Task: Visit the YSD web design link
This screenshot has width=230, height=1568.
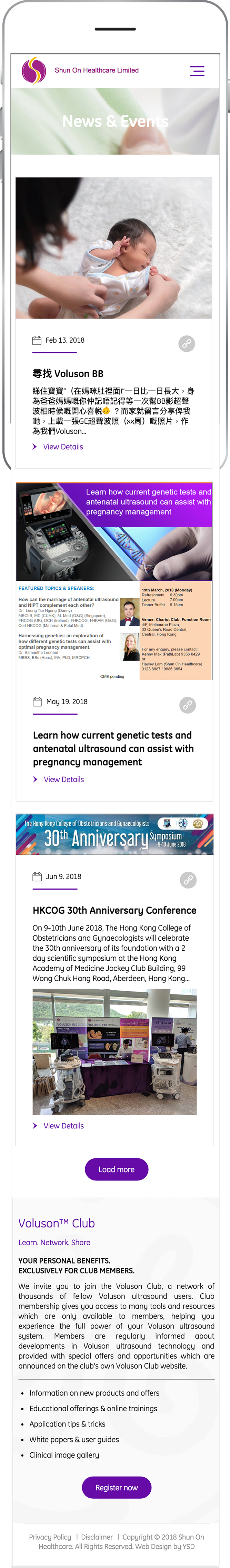Action: pyautogui.click(x=189, y=1546)
